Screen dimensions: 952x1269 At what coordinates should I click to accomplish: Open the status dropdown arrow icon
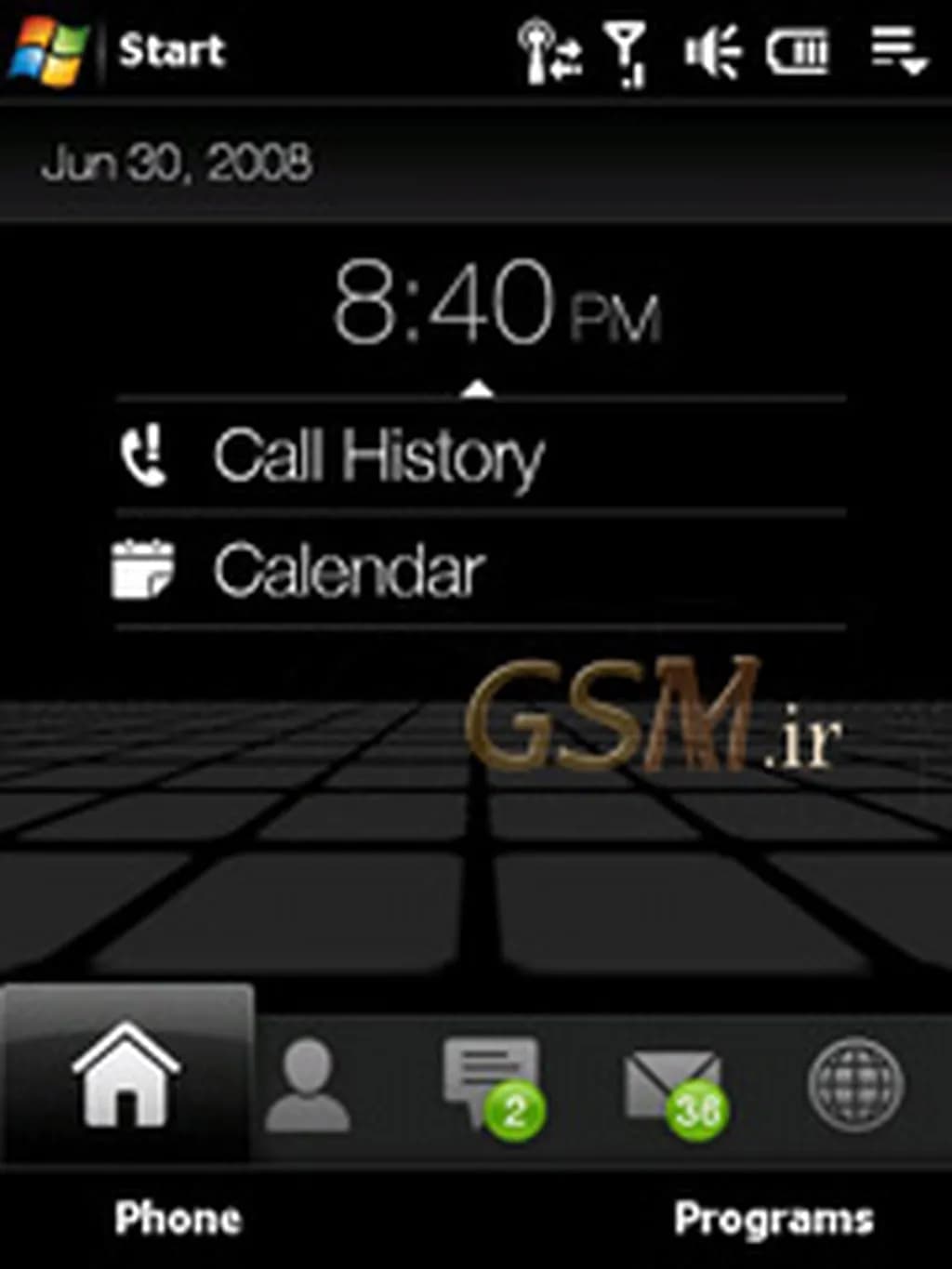coord(898,49)
